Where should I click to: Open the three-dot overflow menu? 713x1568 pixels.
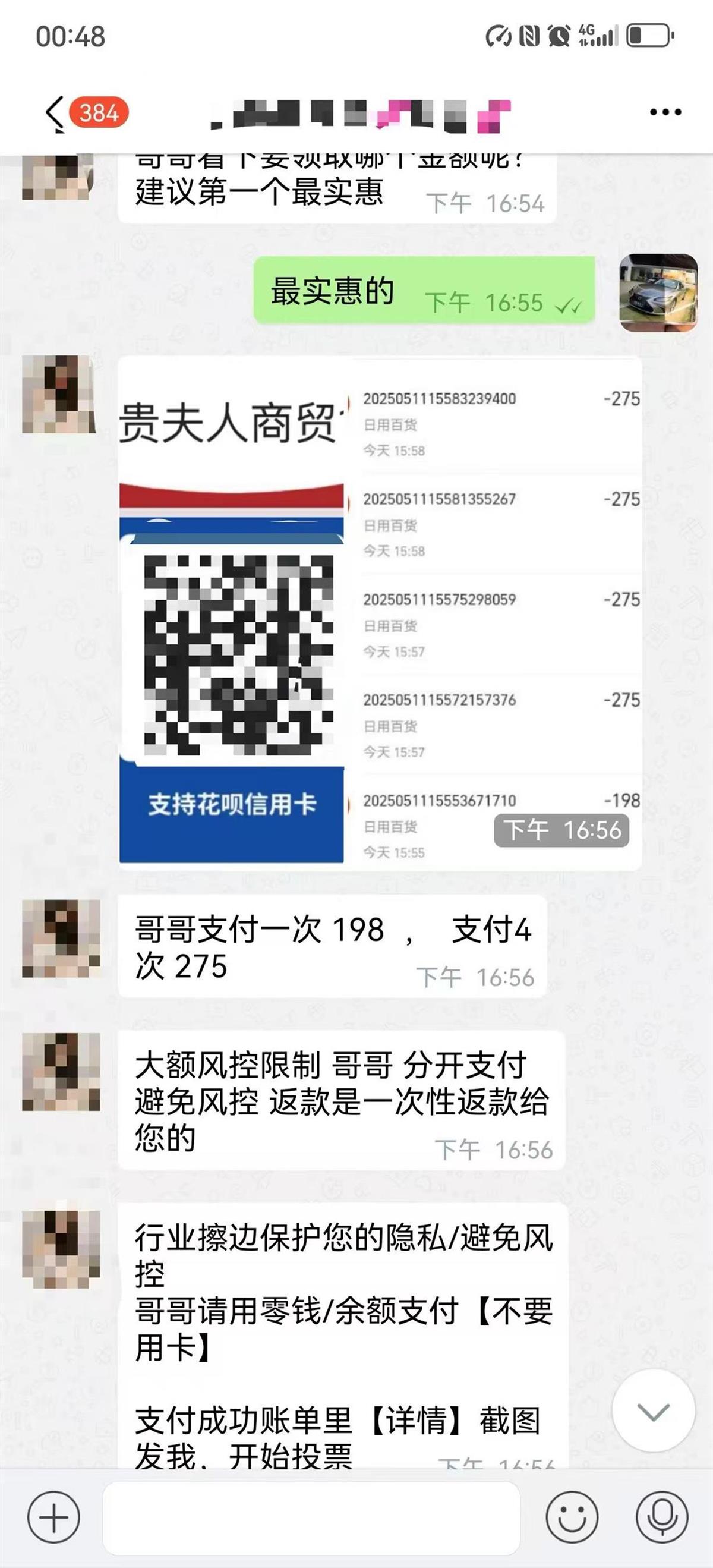tap(665, 112)
